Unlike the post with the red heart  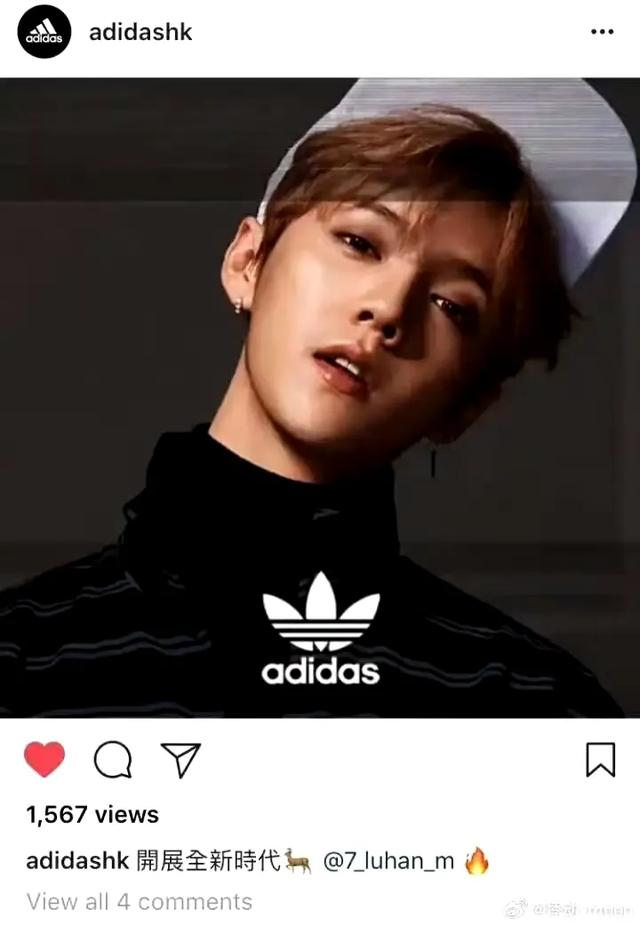(x=44, y=760)
